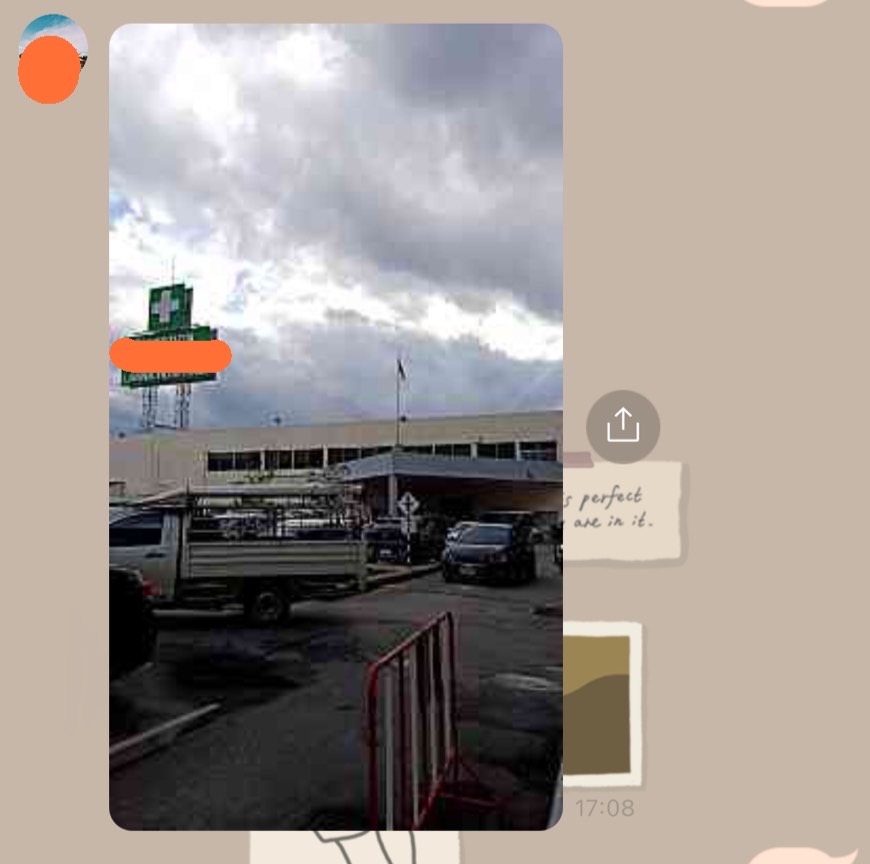Share the photo via the share icon
This screenshot has width=870, height=864.
click(x=622, y=426)
